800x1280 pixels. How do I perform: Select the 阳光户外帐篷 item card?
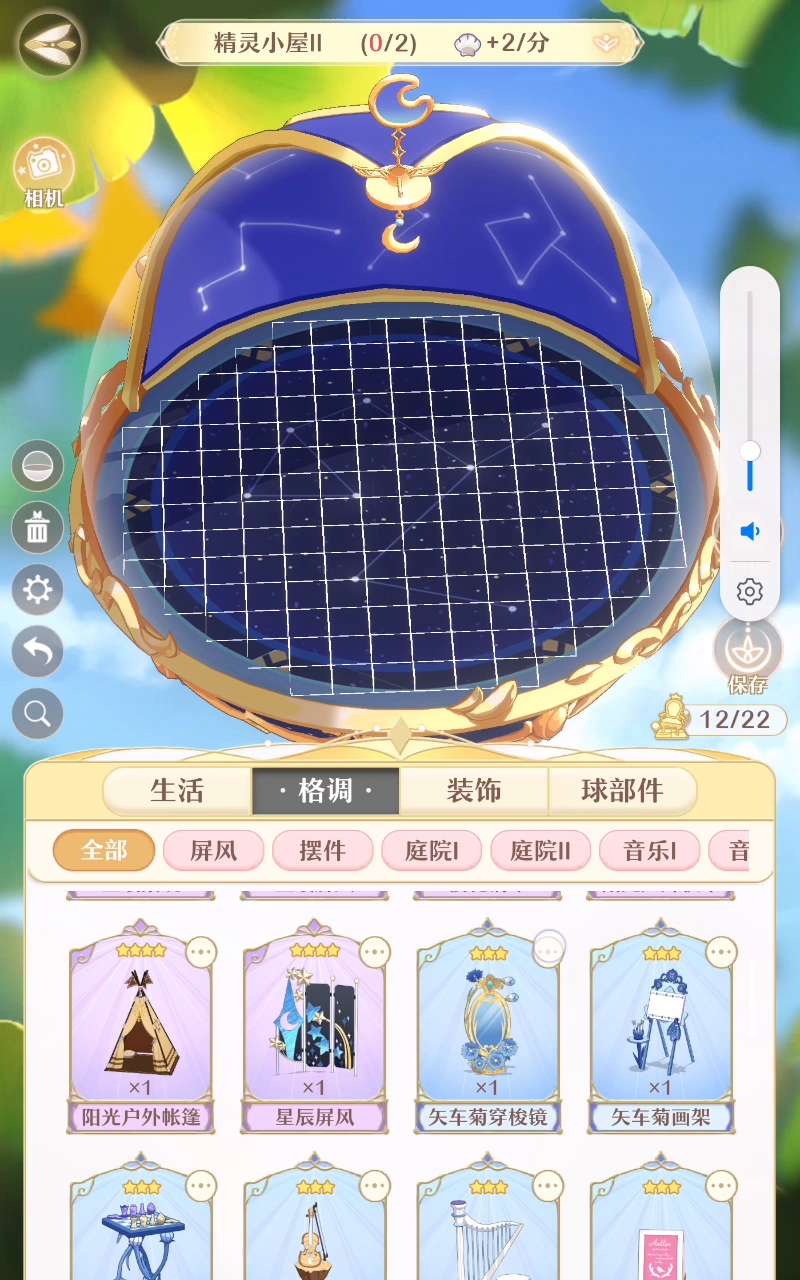tap(141, 1030)
